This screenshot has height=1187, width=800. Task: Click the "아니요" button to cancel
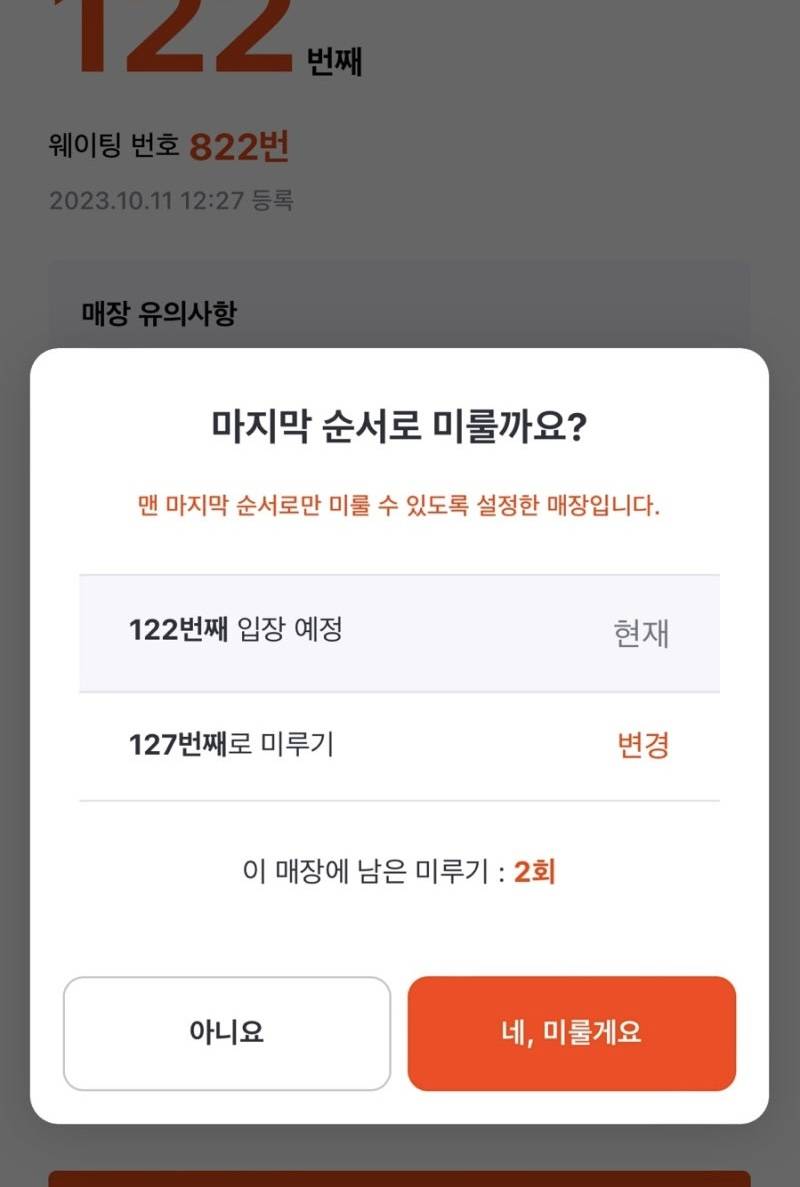(228, 1033)
